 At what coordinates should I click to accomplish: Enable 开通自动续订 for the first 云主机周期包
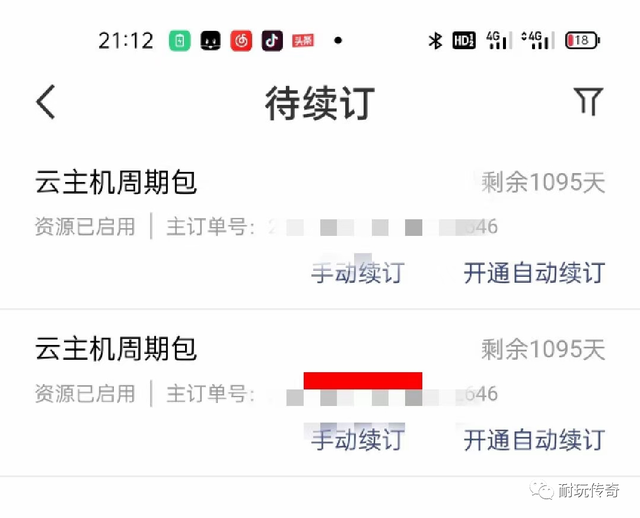tap(534, 273)
